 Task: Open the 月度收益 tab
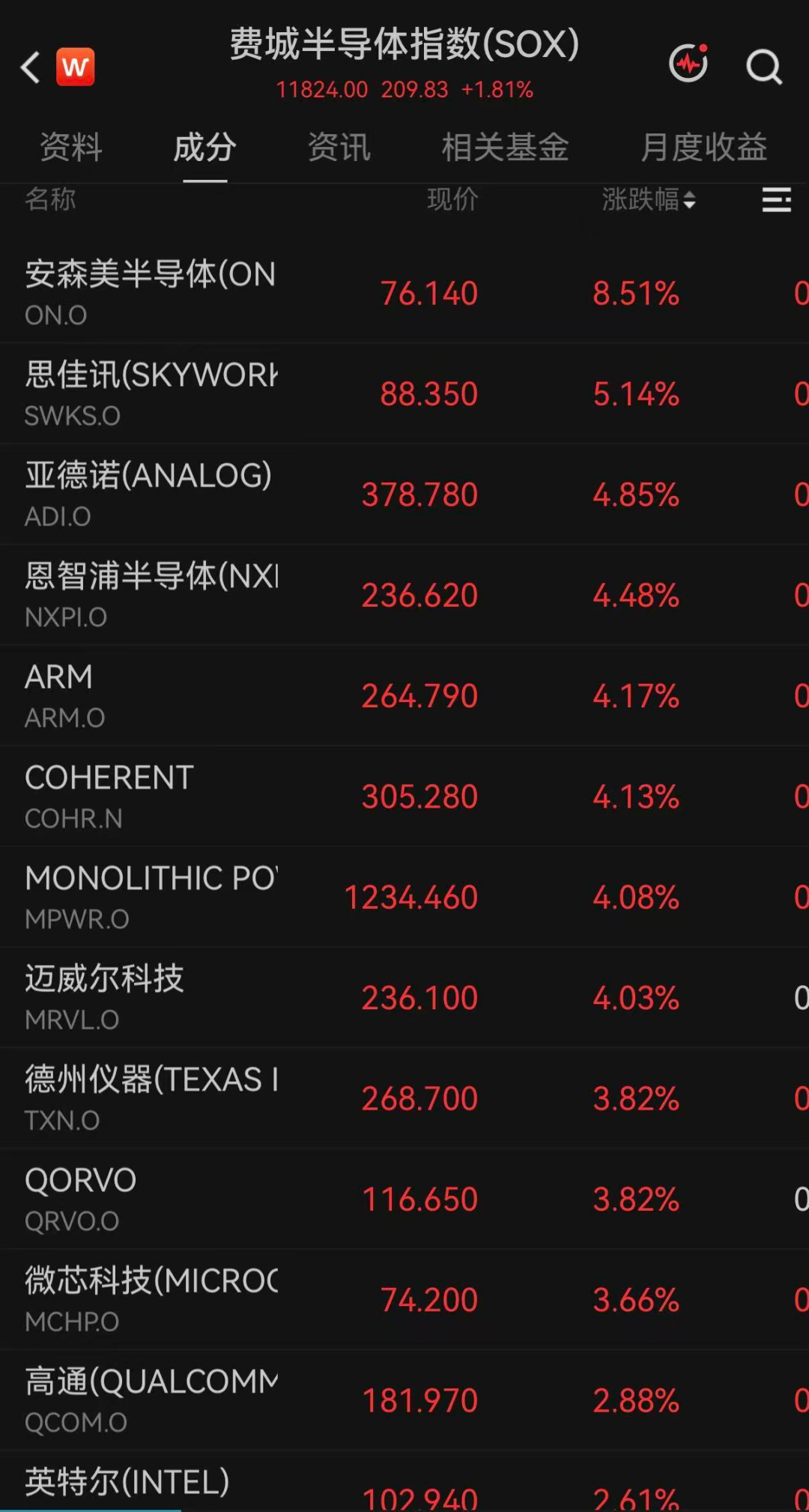click(x=703, y=147)
